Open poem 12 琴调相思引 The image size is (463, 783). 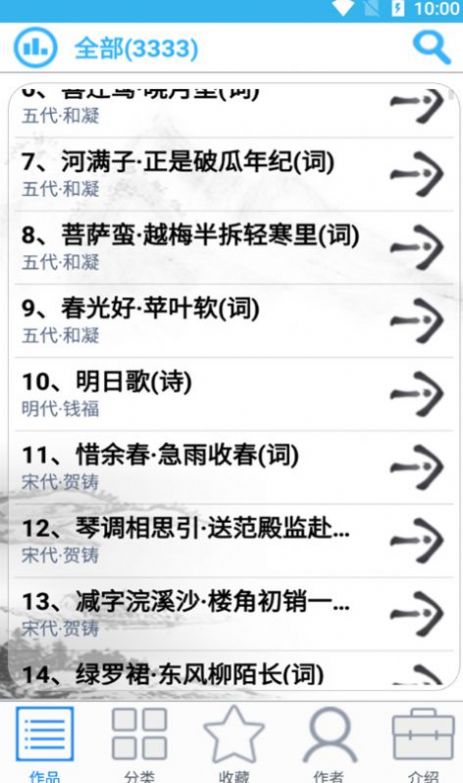[x=234, y=541]
